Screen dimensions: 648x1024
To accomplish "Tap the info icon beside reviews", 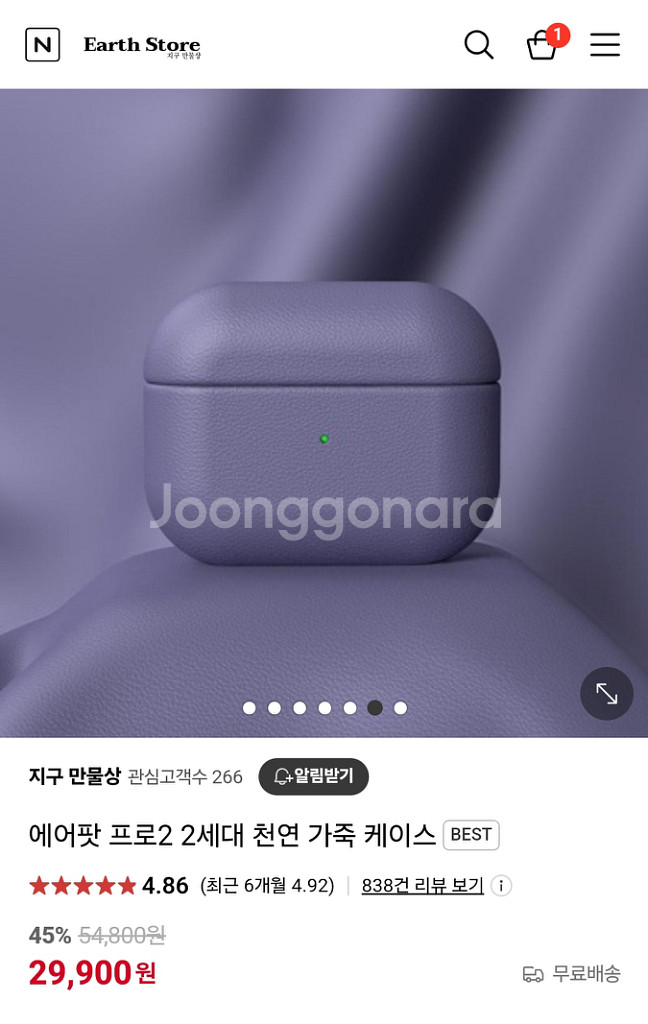I will [x=501, y=885].
